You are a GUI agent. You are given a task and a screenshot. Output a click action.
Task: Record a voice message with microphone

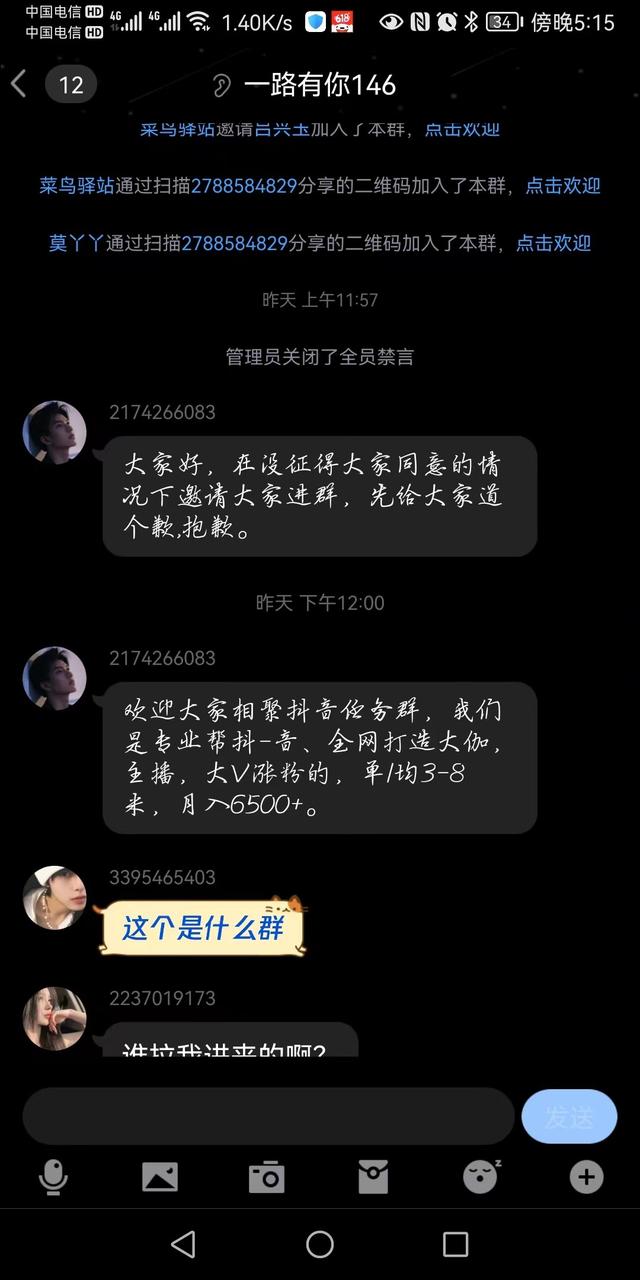tap(53, 1177)
